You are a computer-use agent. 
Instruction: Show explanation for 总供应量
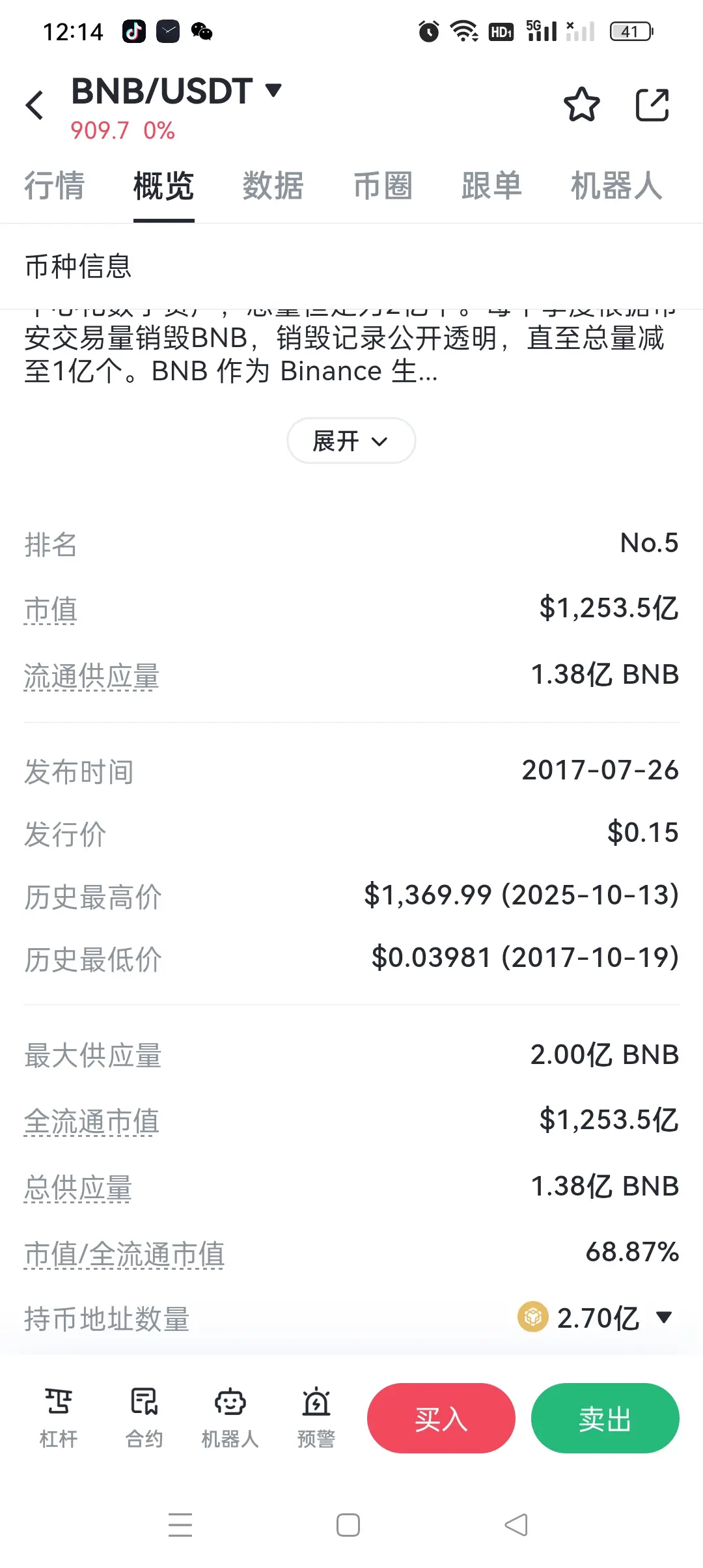(78, 1188)
